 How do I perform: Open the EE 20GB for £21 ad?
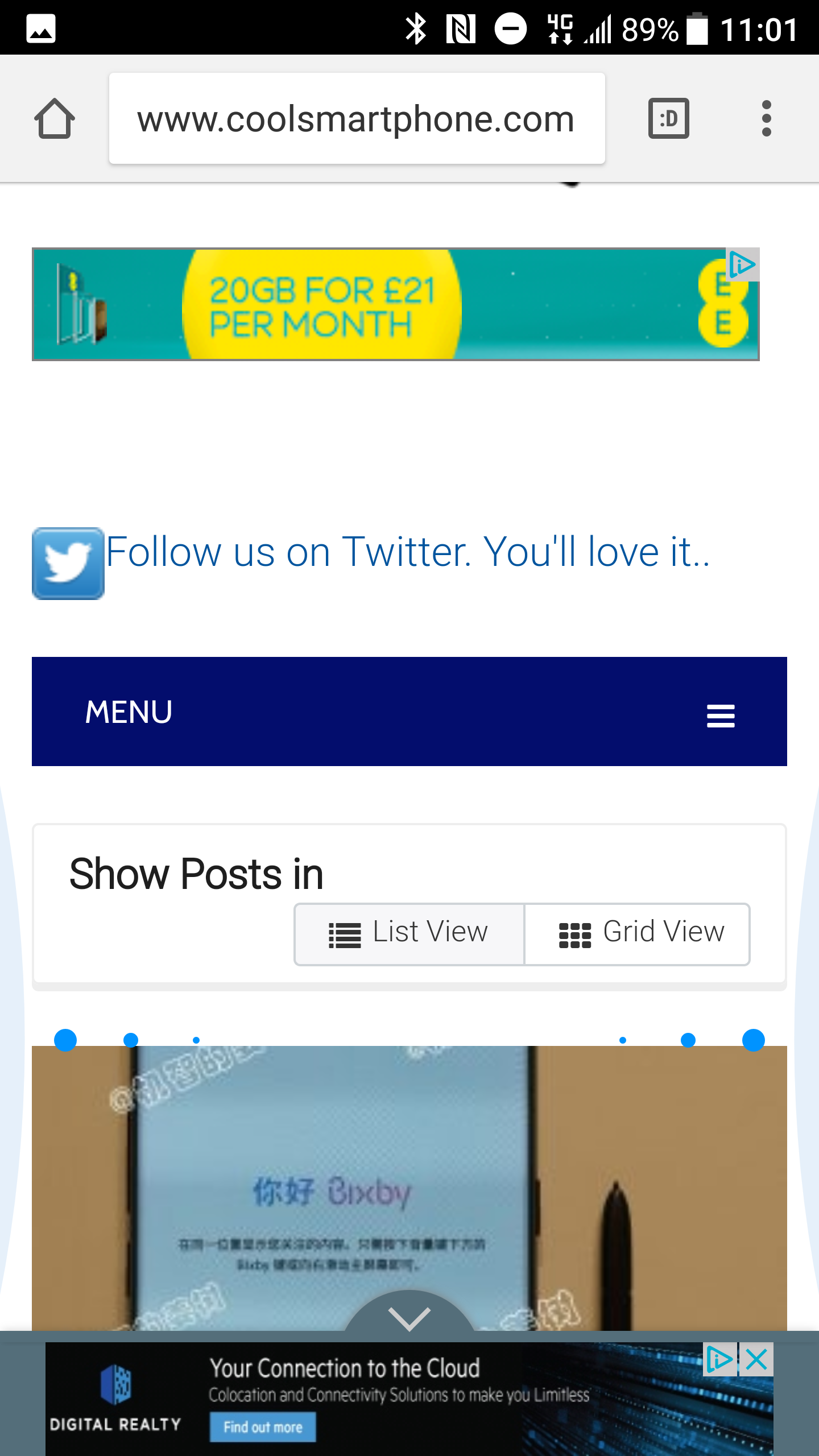point(395,304)
